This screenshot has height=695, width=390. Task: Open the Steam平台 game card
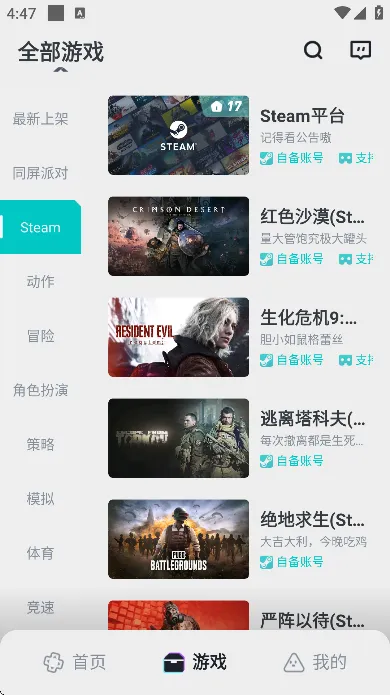(x=242, y=135)
